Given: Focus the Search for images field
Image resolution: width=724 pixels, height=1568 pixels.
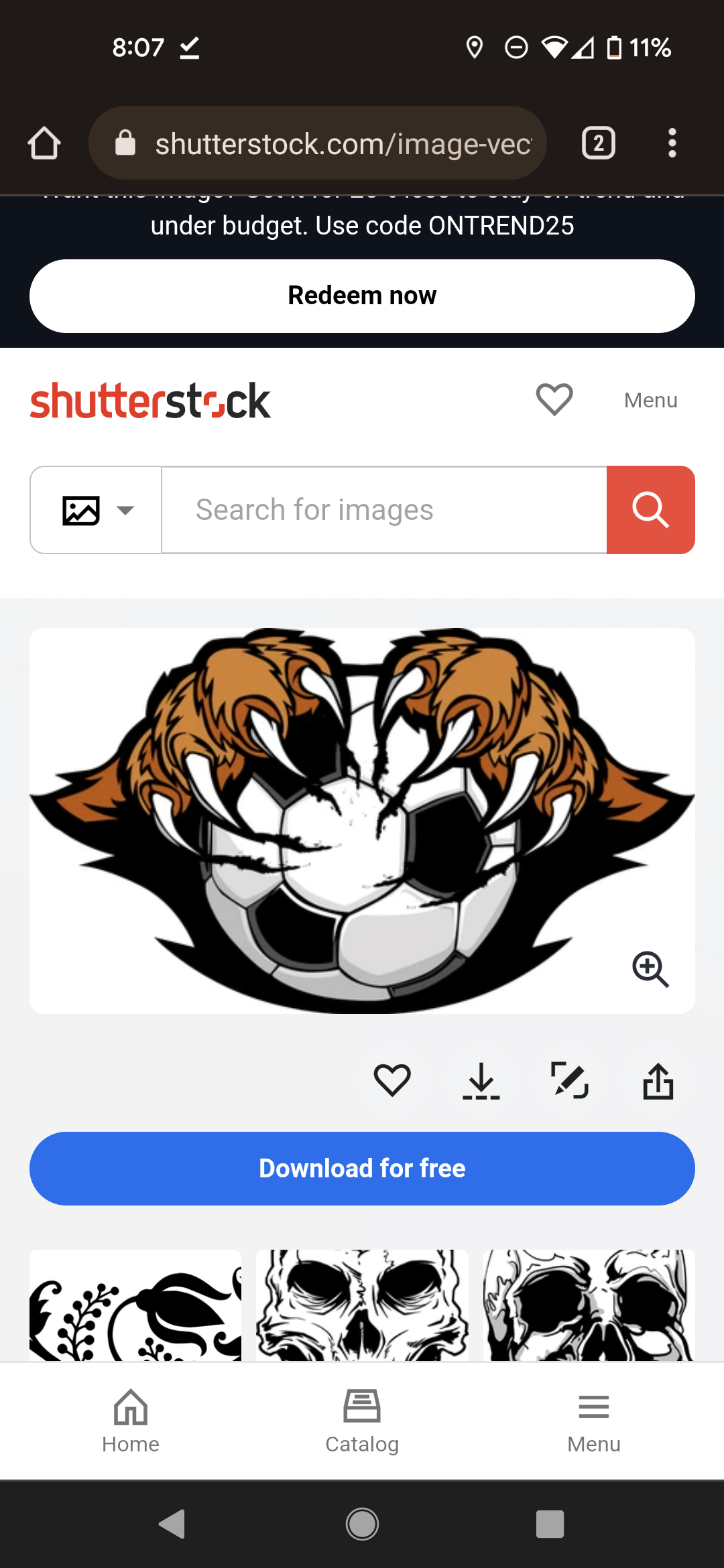Looking at the screenshot, I should coord(383,510).
